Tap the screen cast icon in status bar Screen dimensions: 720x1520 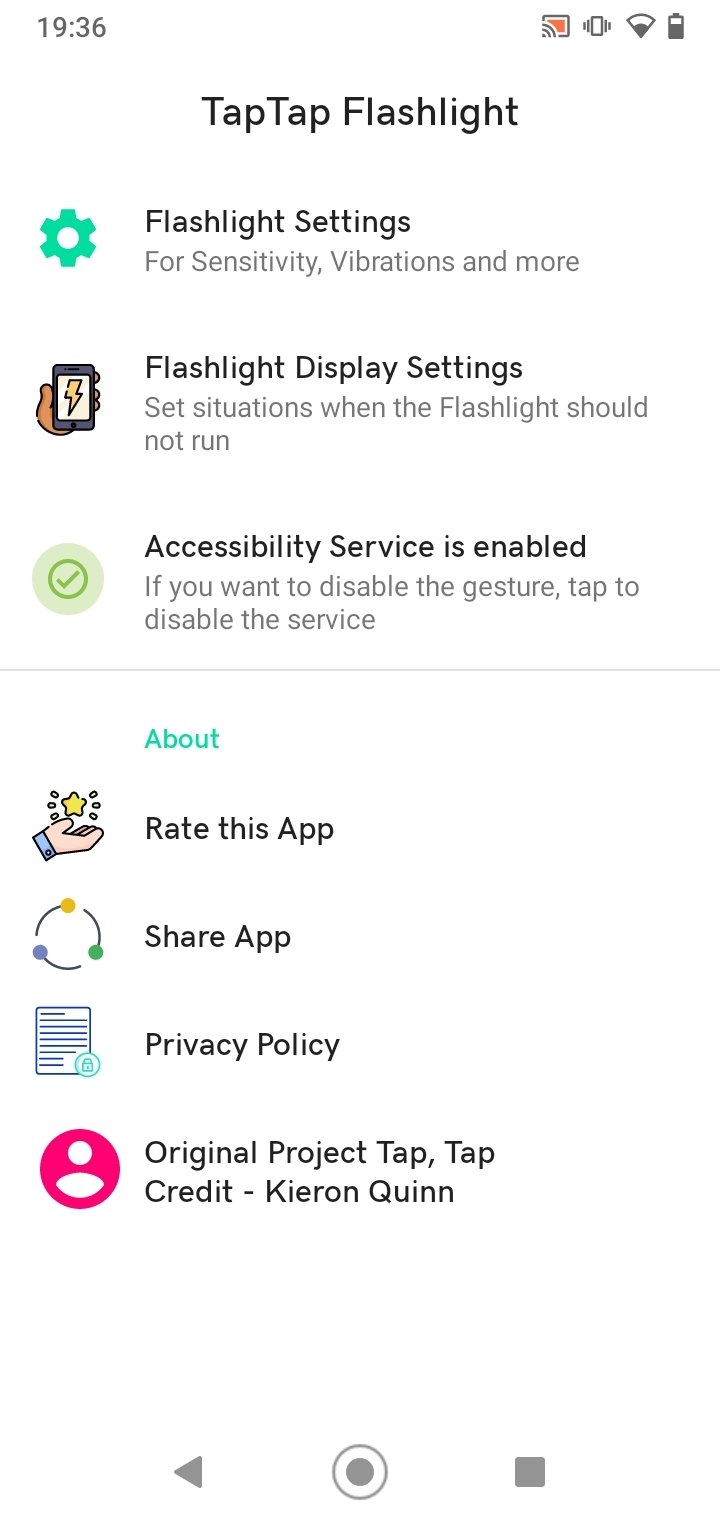coord(554,26)
